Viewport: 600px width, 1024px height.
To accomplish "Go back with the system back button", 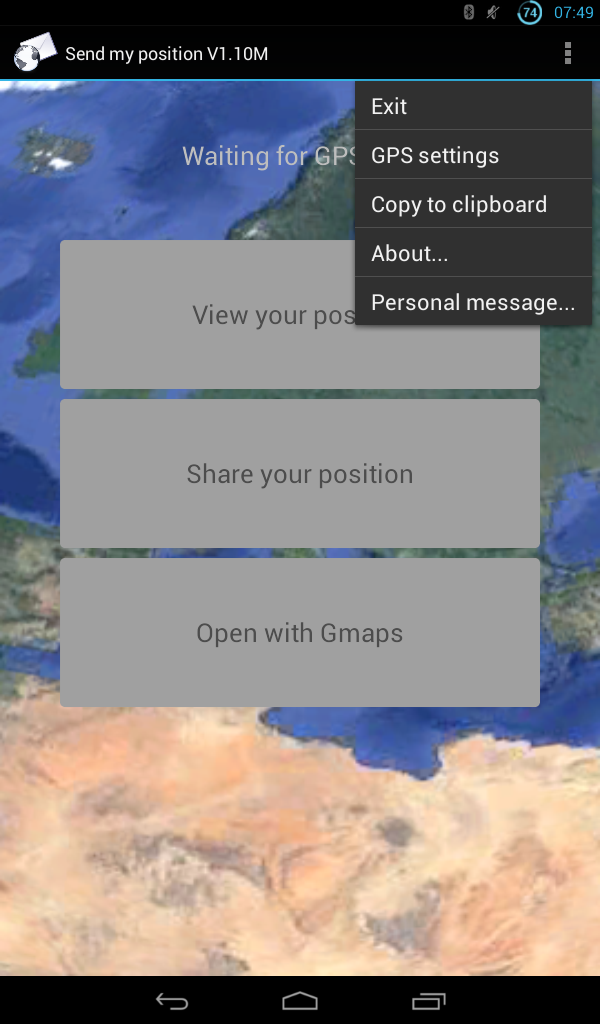I will (x=172, y=1000).
